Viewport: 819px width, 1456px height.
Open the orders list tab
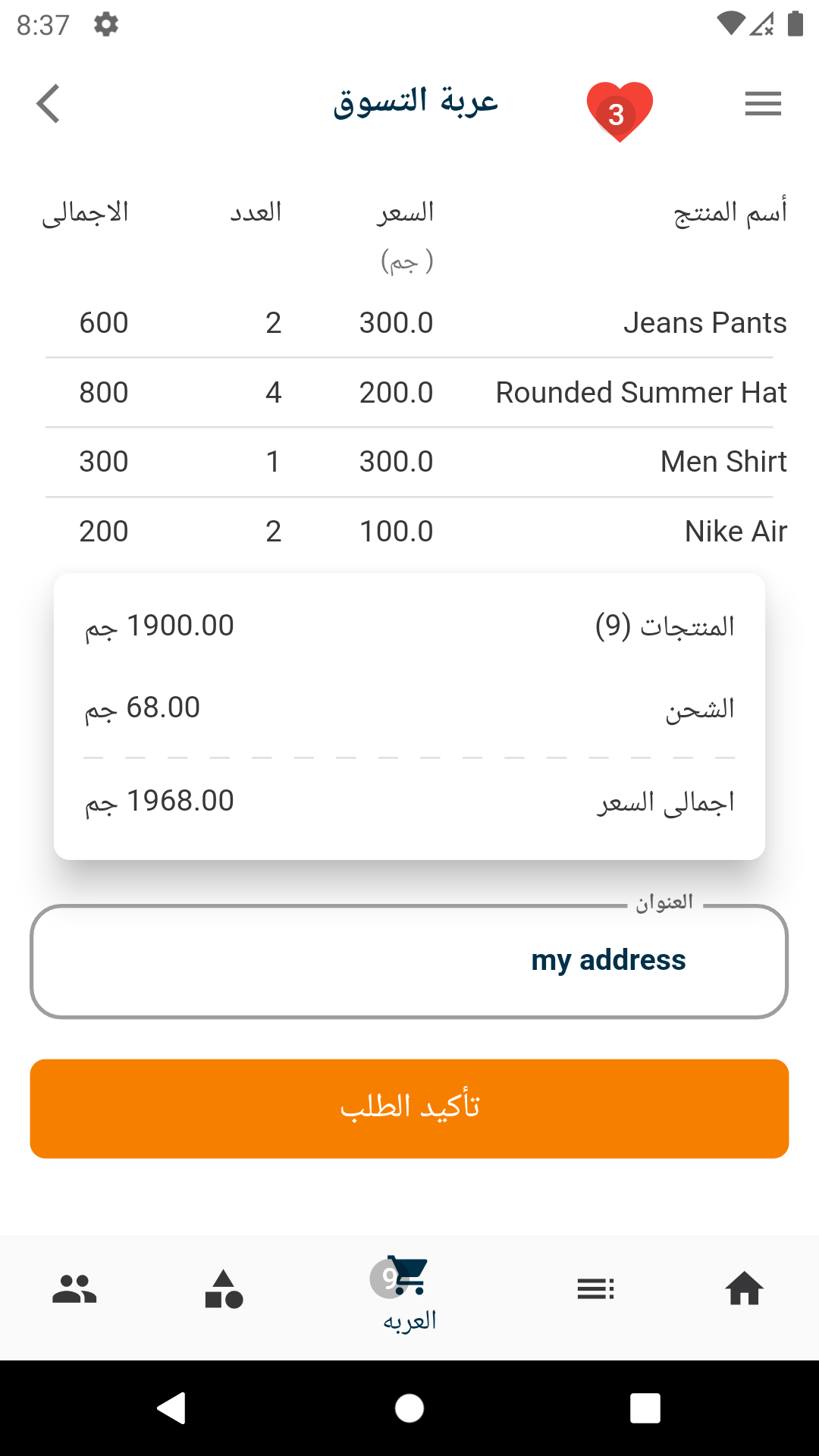click(595, 1288)
